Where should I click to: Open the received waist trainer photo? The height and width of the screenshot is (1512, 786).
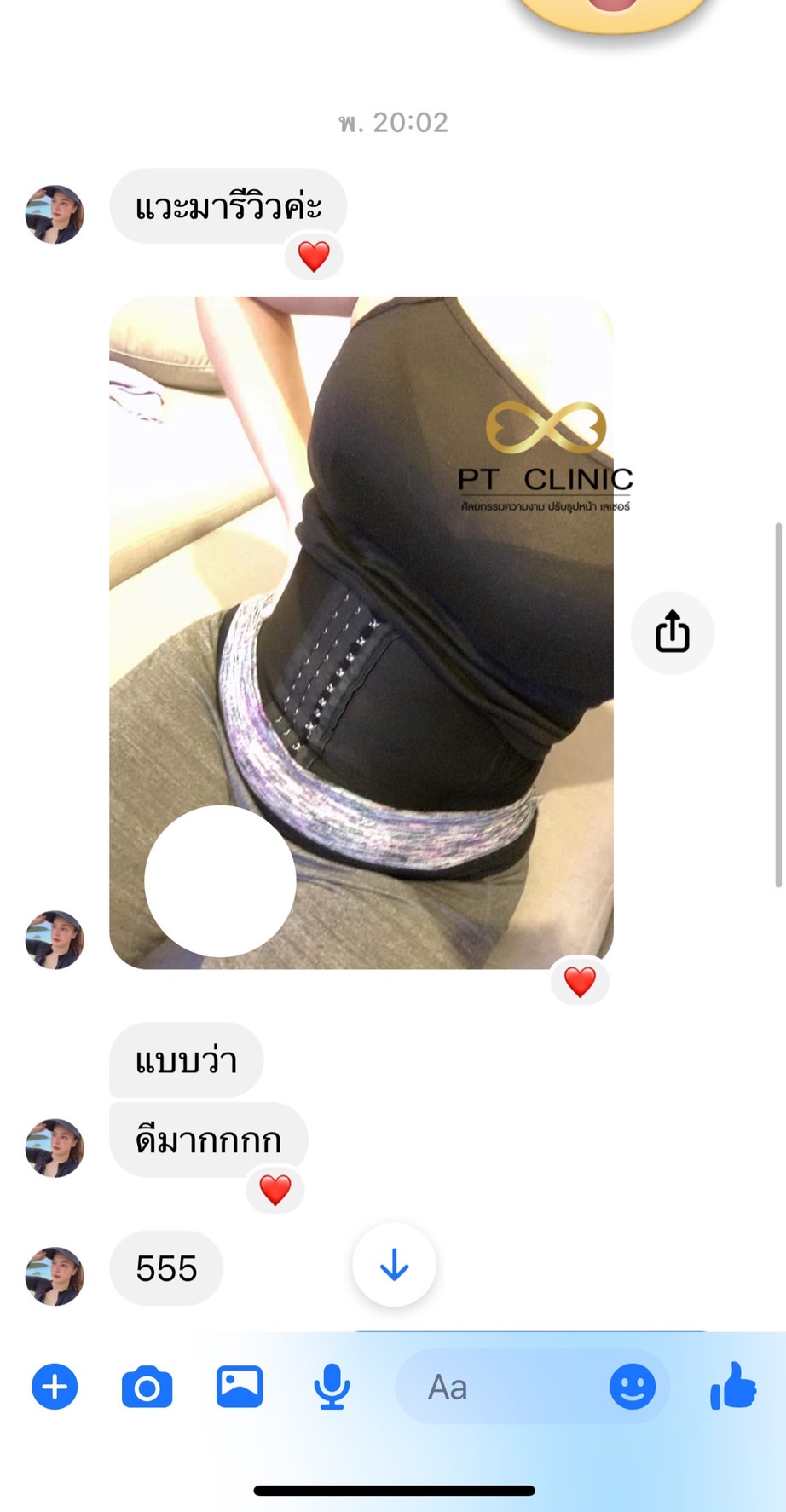click(x=361, y=632)
